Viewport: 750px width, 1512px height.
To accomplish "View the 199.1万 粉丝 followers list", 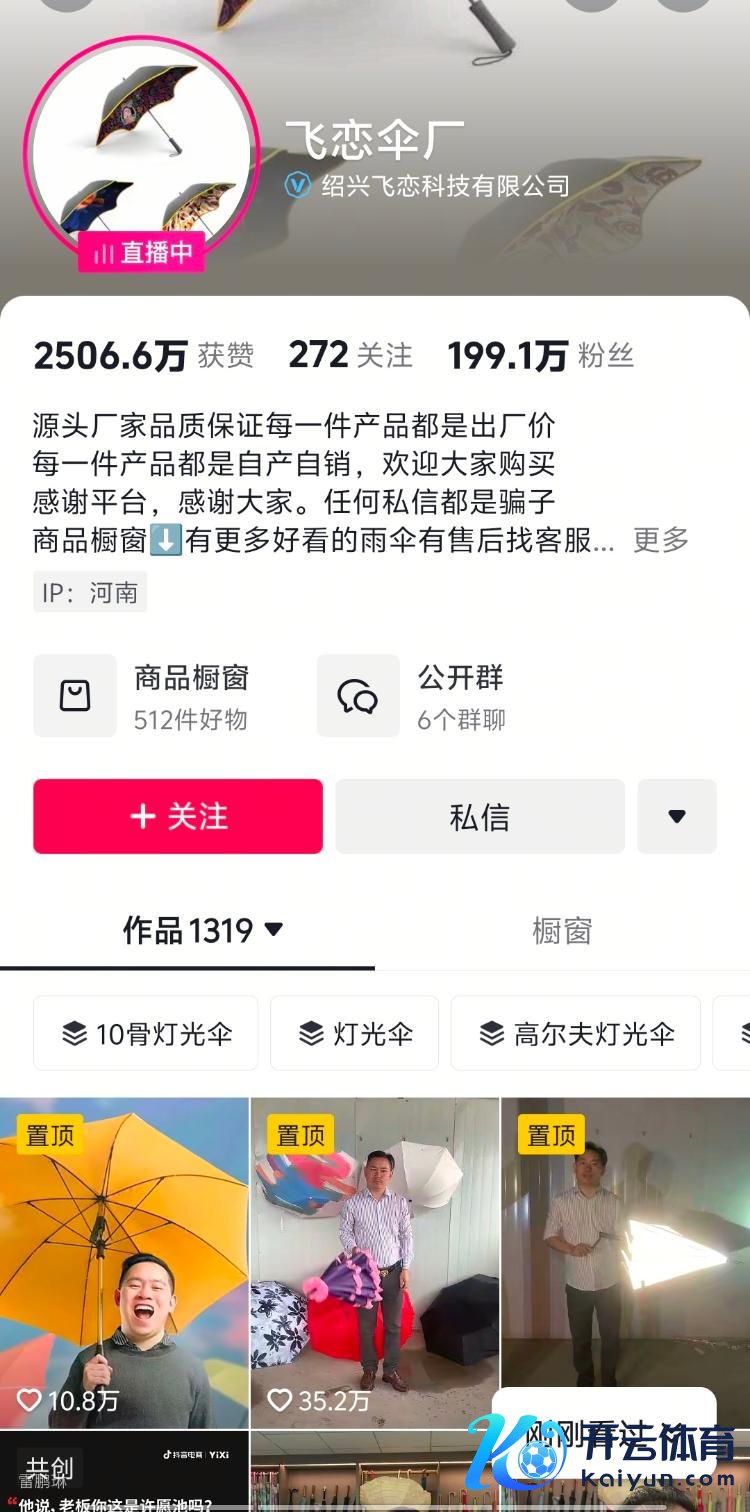I will tap(540, 355).
